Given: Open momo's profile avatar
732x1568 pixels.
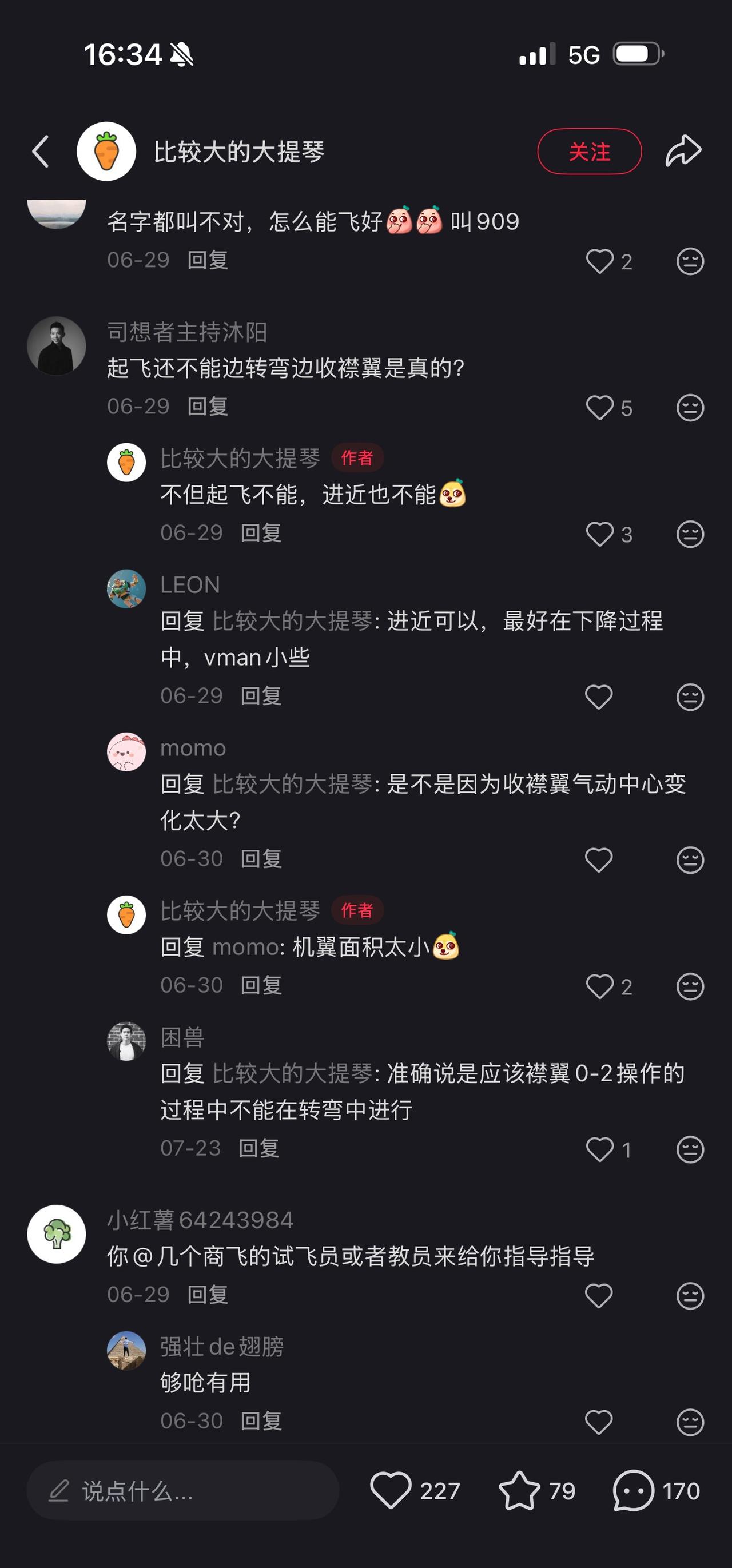Looking at the screenshot, I should 126,753.
